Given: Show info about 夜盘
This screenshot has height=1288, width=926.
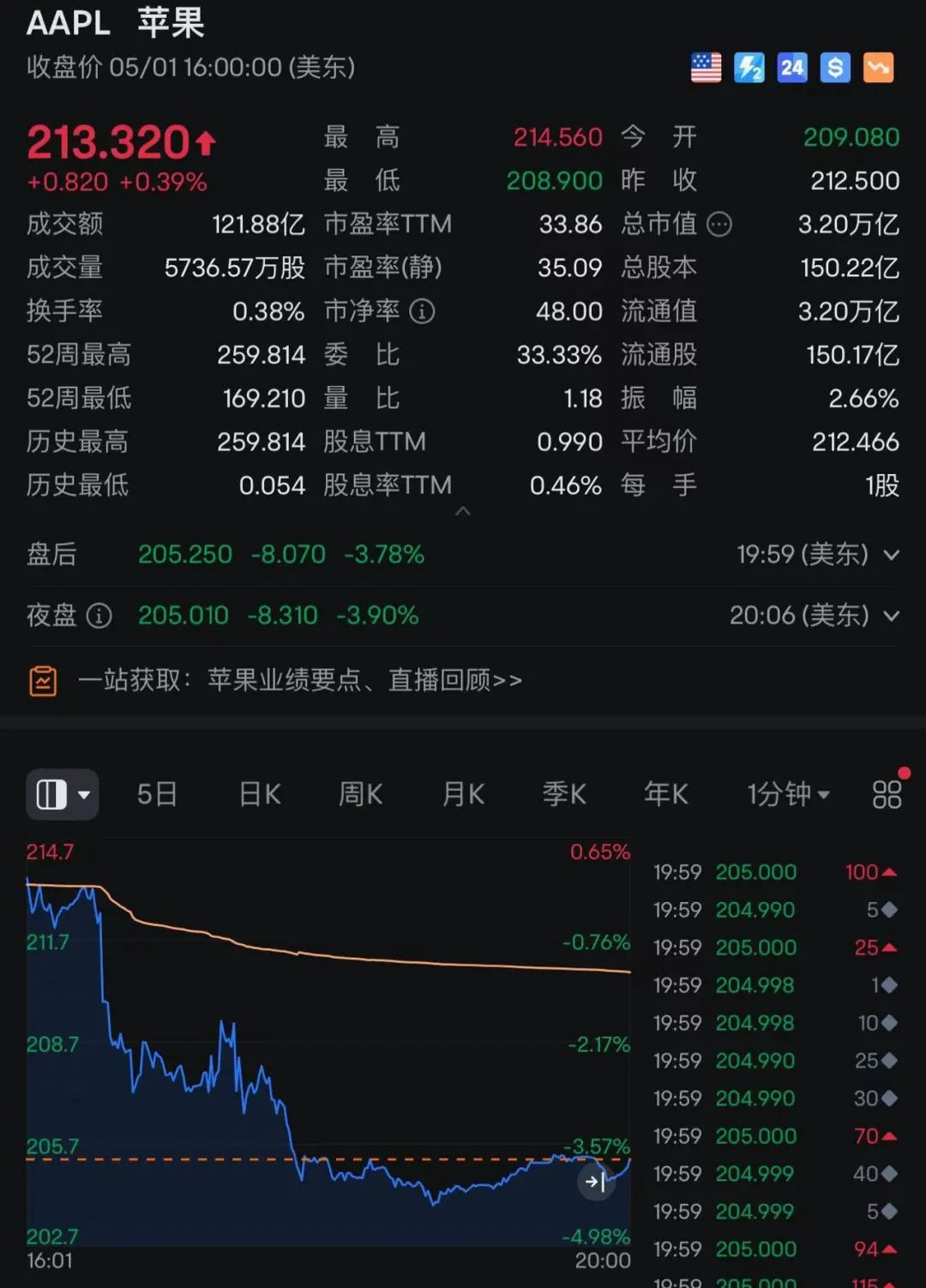Looking at the screenshot, I should coord(99,616).
